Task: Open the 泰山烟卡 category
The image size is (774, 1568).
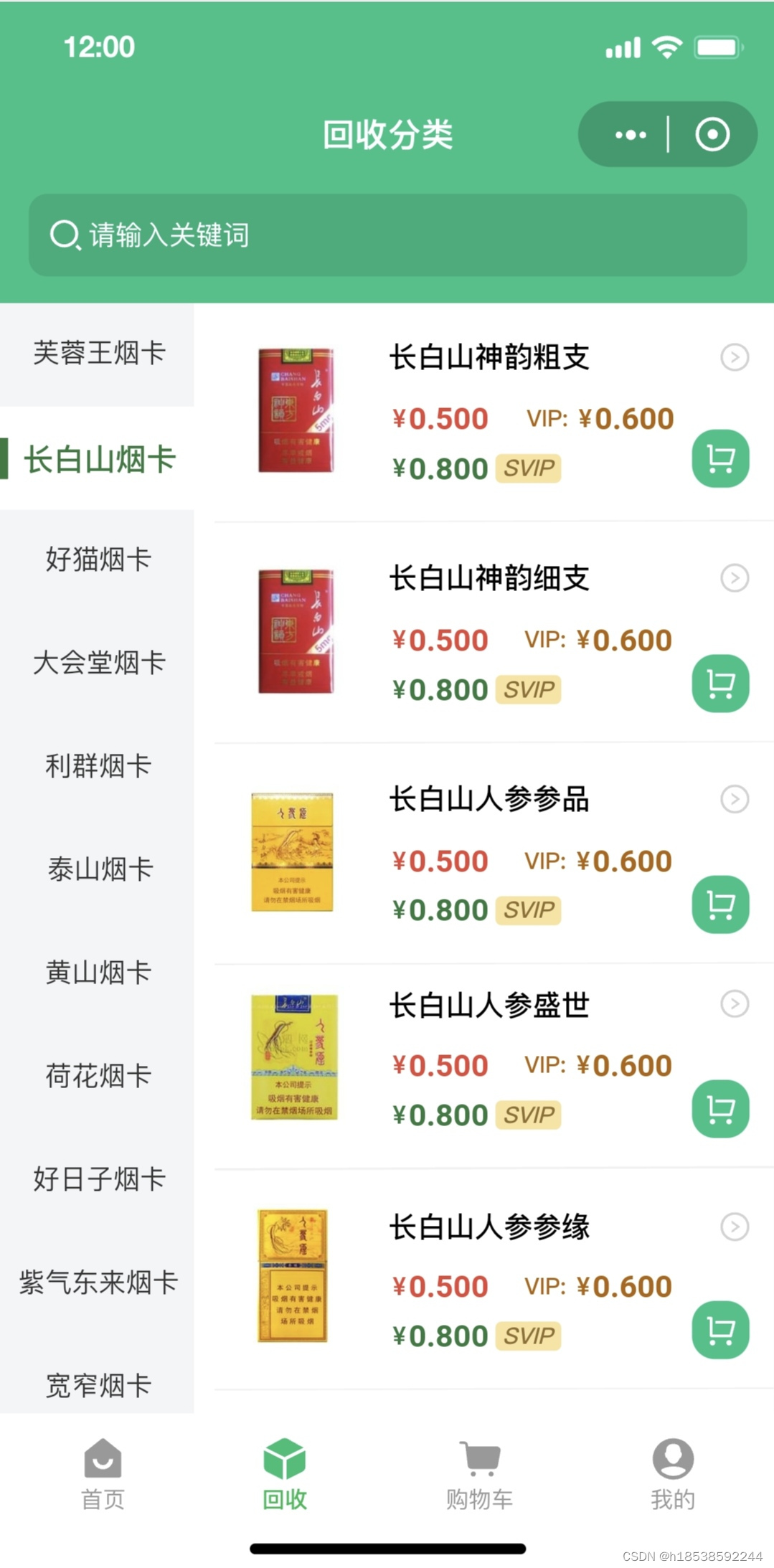Action: 98,870
